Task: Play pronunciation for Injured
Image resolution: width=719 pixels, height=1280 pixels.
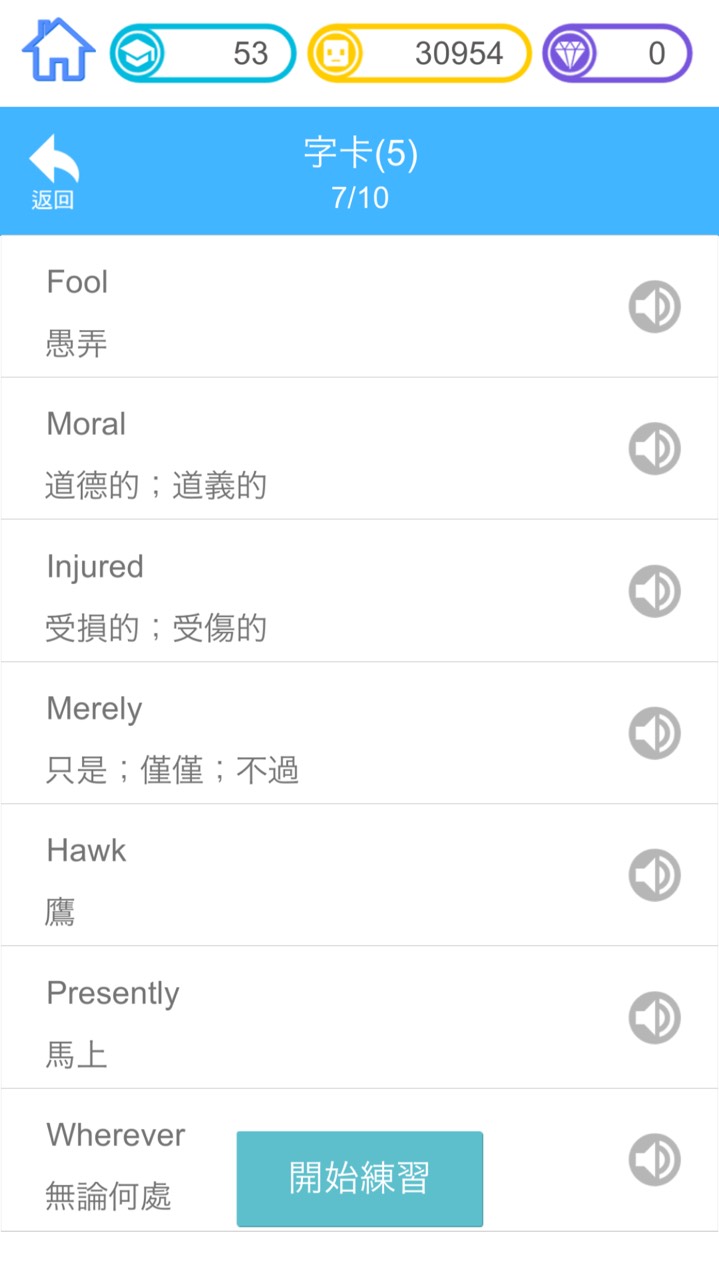Action: [655, 591]
